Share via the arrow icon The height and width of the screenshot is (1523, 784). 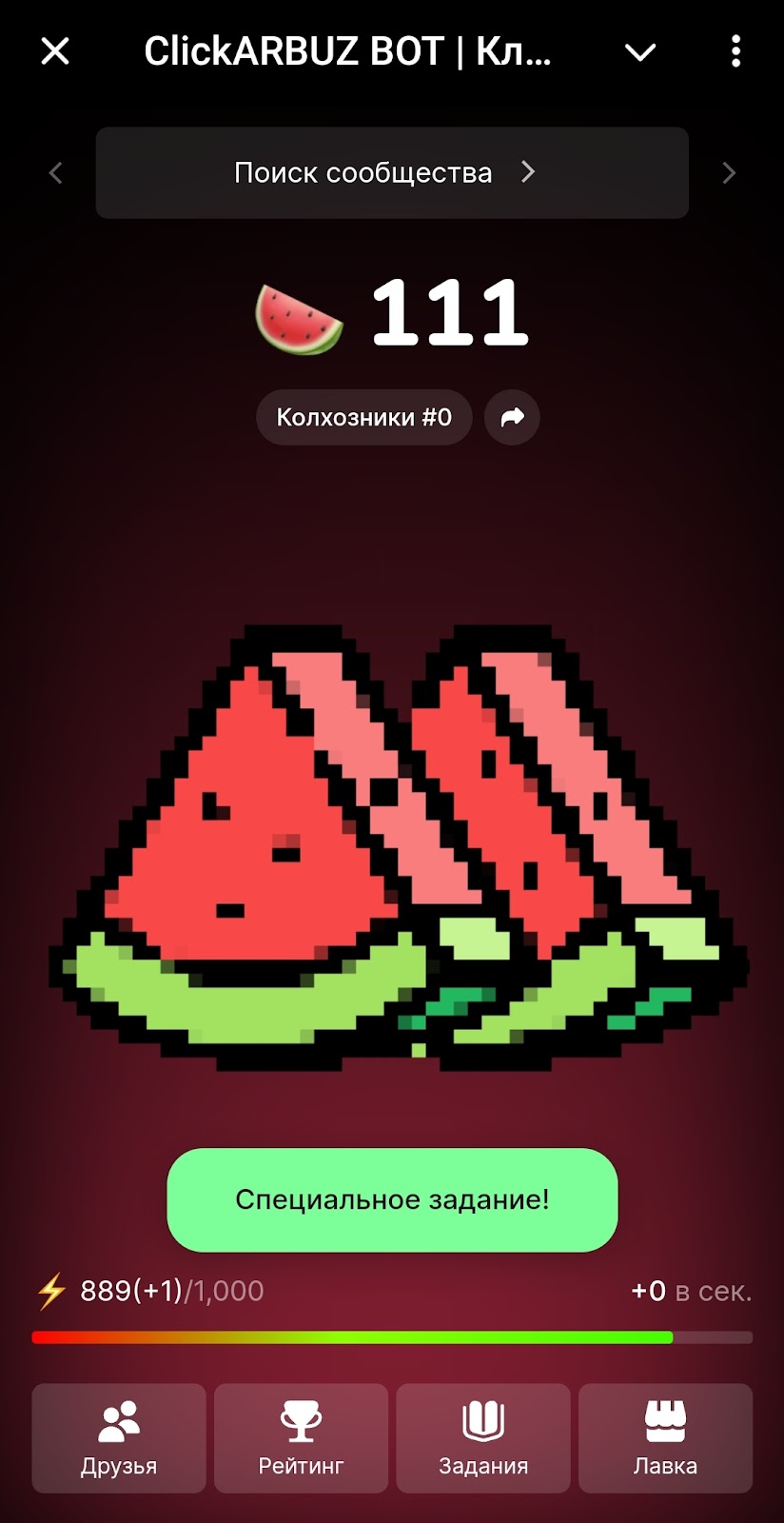512,417
